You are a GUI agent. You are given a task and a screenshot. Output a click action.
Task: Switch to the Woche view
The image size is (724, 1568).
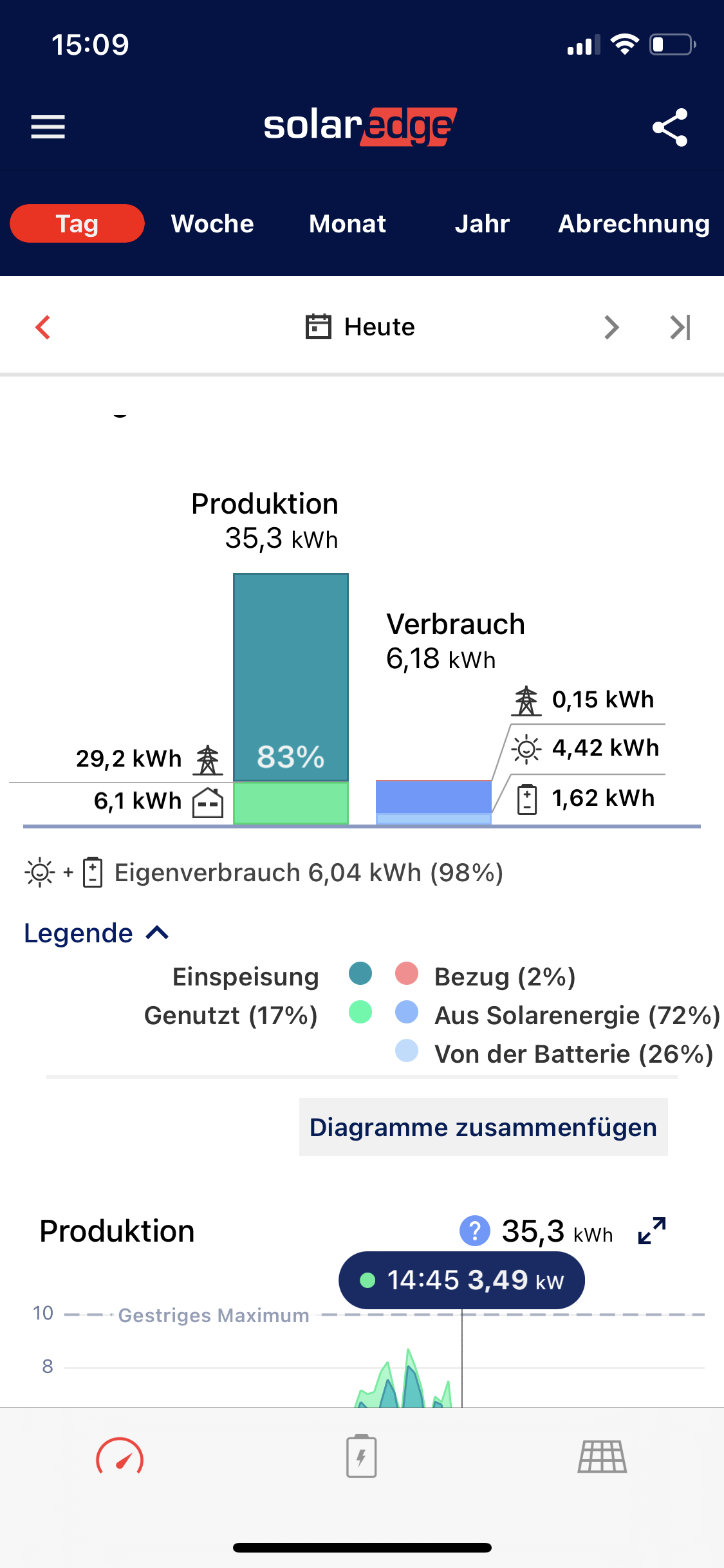coord(212,223)
